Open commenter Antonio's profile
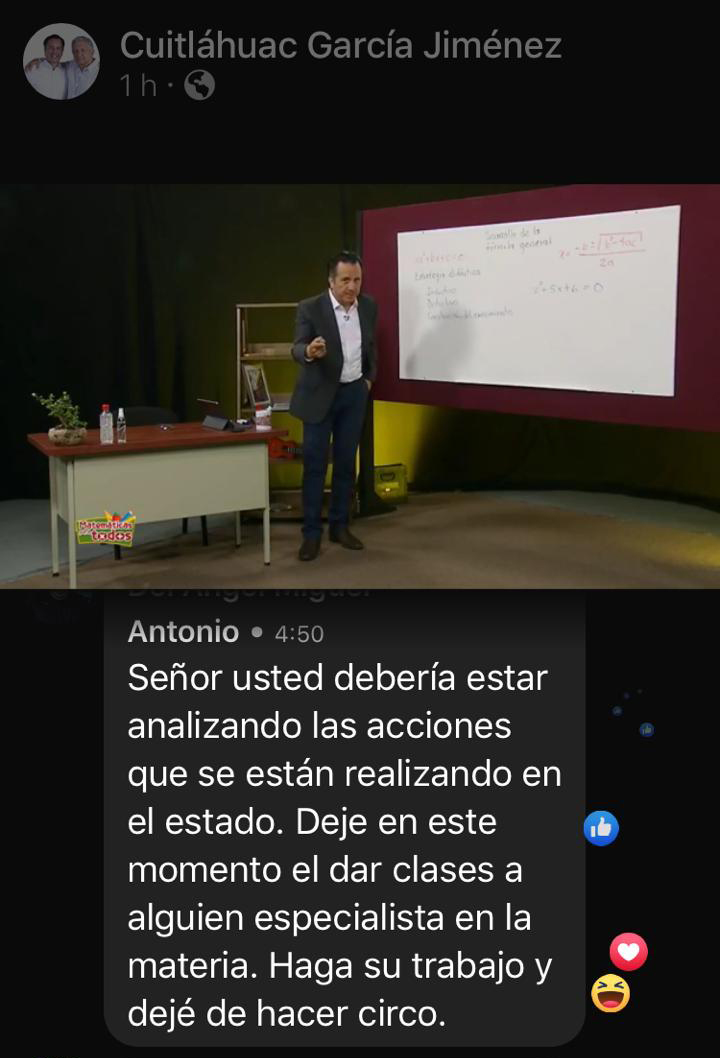 (183, 632)
